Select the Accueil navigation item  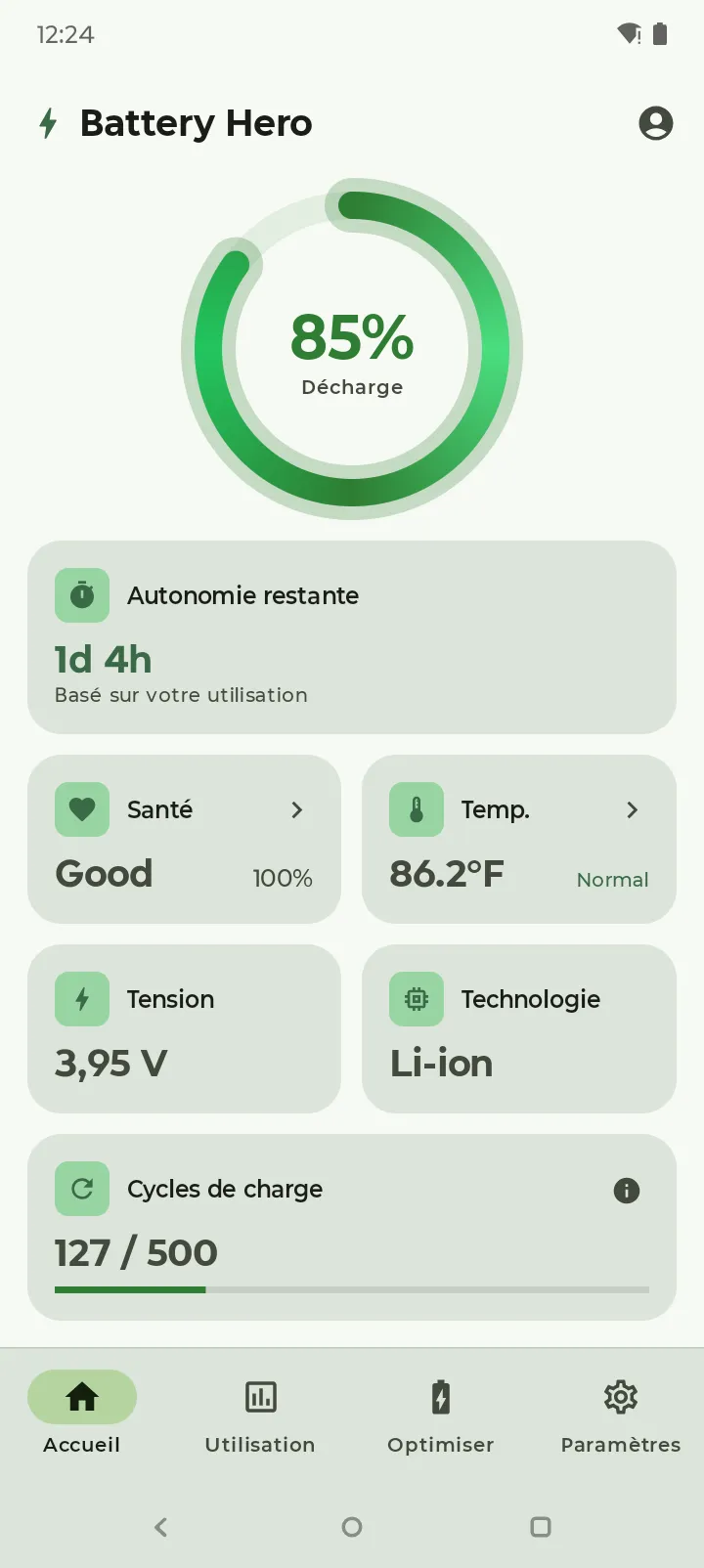(x=81, y=1415)
